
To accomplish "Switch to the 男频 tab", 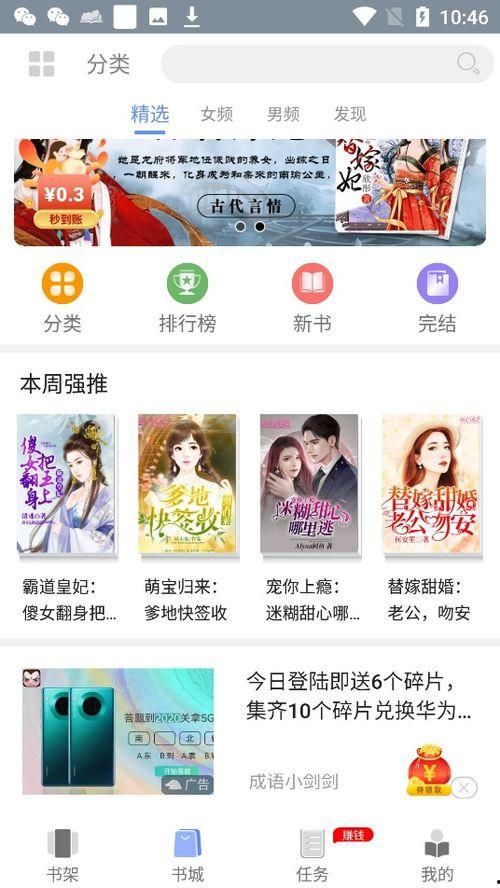I will [x=283, y=114].
